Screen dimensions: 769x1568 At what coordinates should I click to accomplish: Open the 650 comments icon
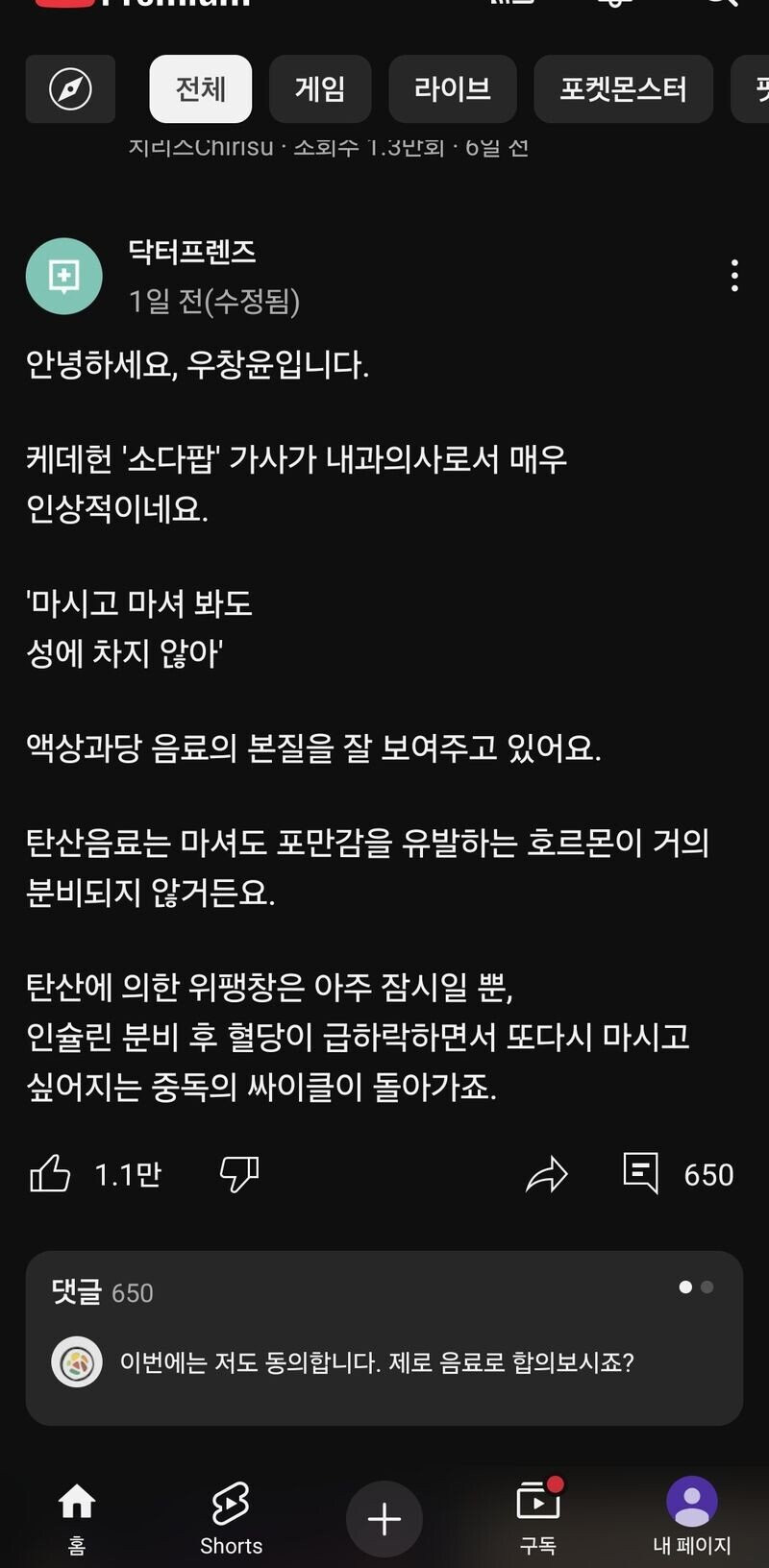click(x=641, y=1173)
